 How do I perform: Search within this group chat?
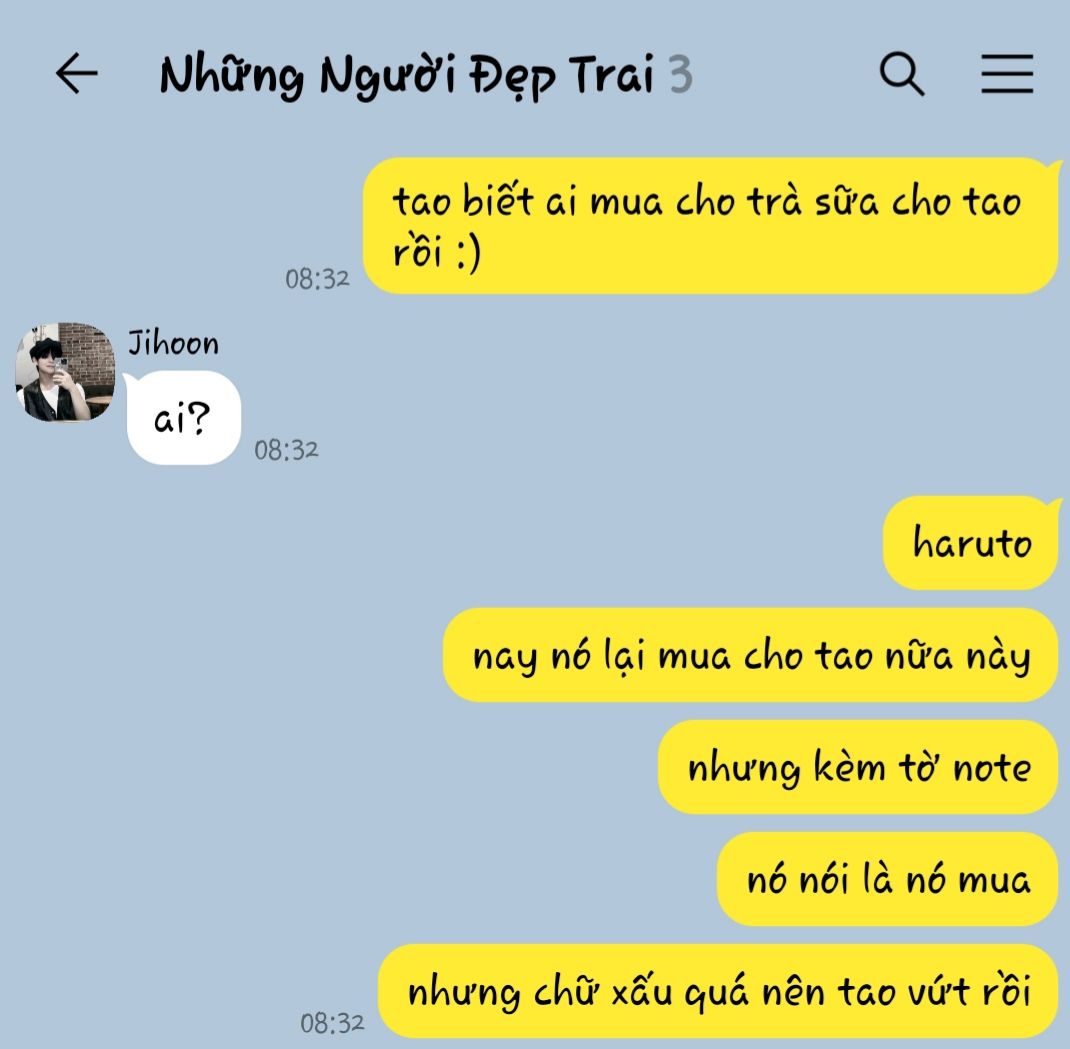tap(902, 74)
